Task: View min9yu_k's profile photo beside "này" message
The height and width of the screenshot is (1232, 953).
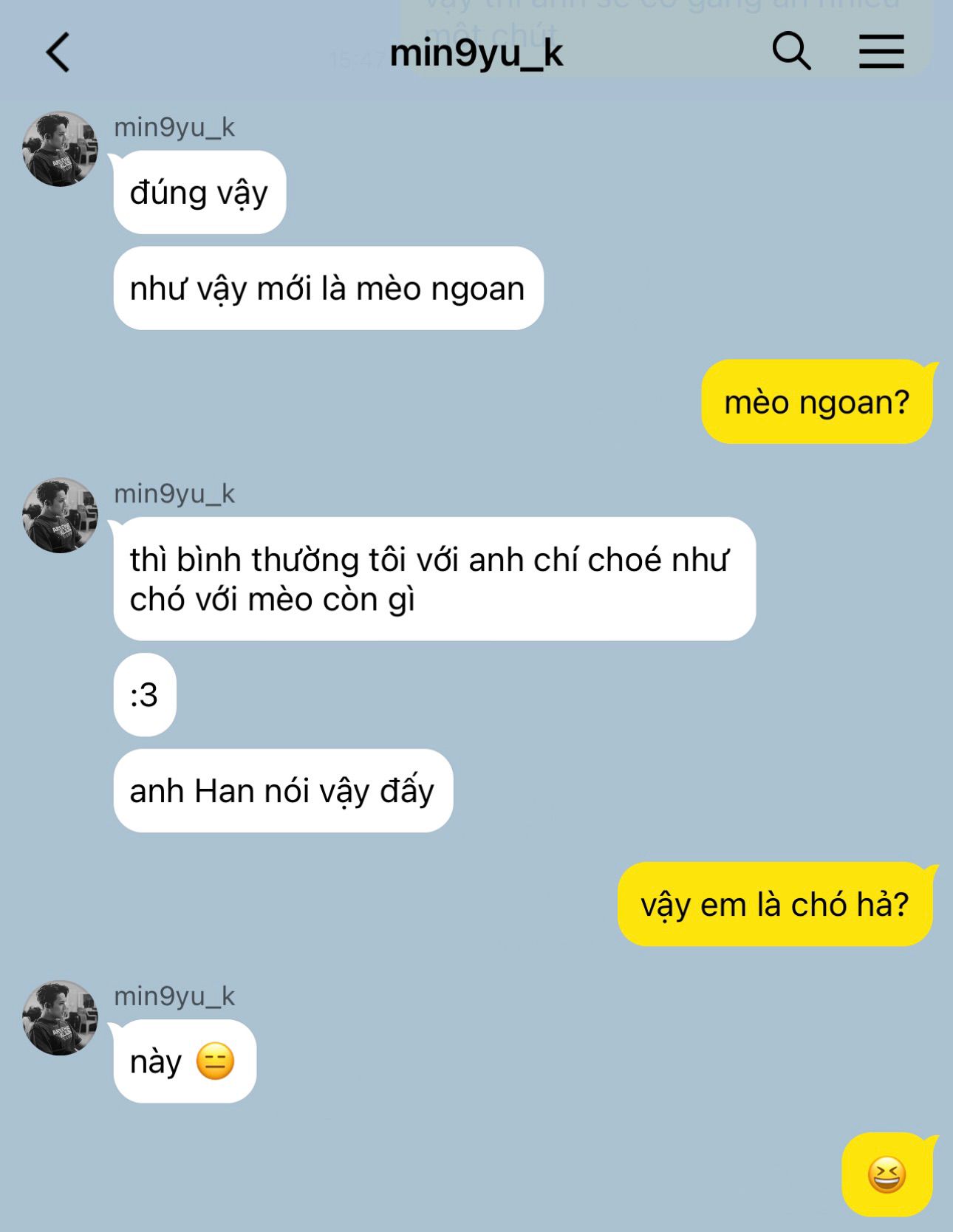Action: [60, 1018]
